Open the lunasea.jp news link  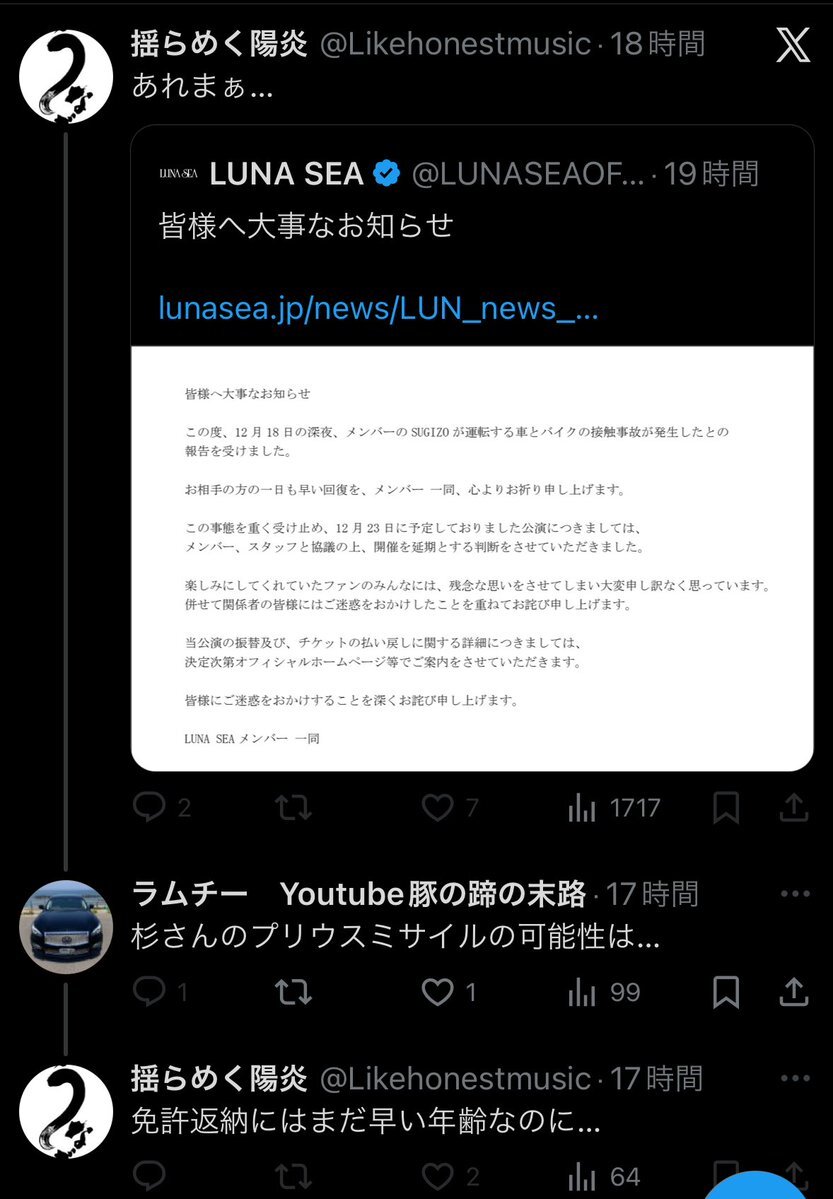[378, 308]
